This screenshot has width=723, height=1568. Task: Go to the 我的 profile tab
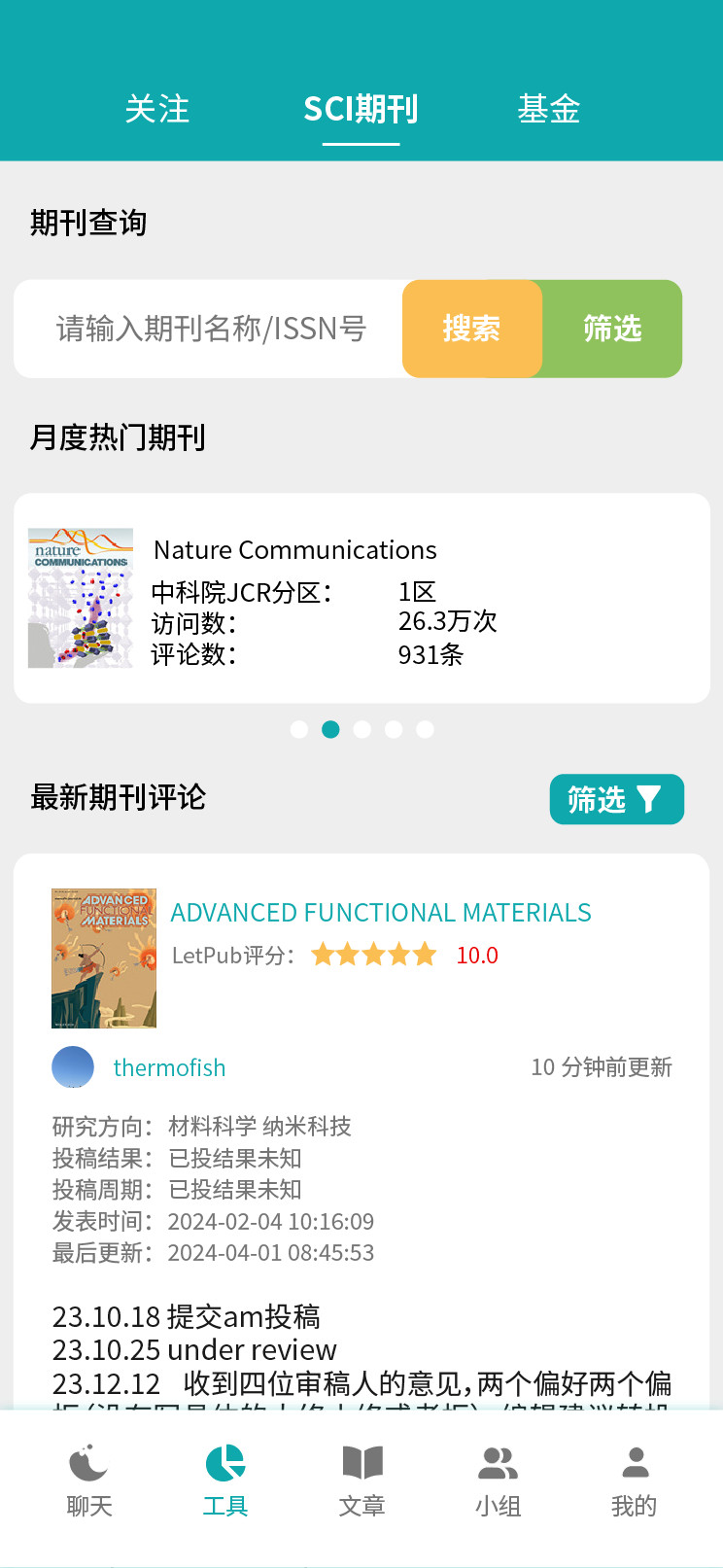tap(634, 1480)
